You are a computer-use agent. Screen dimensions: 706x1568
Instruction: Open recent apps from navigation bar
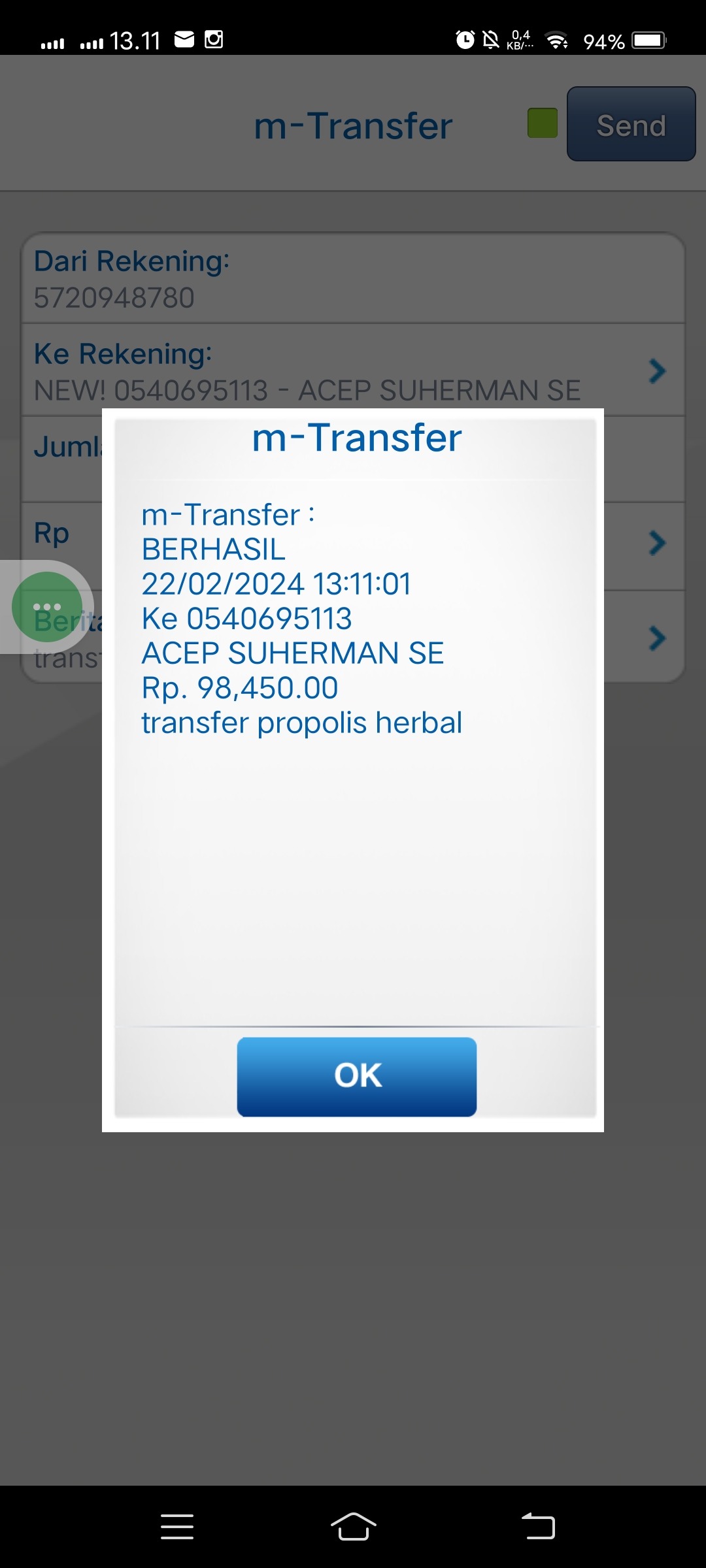tap(177, 1526)
